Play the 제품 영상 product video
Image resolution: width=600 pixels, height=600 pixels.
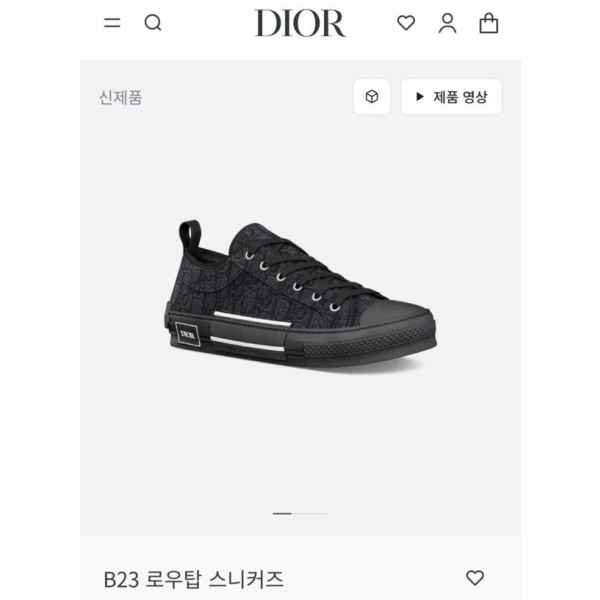tap(451, 97)
